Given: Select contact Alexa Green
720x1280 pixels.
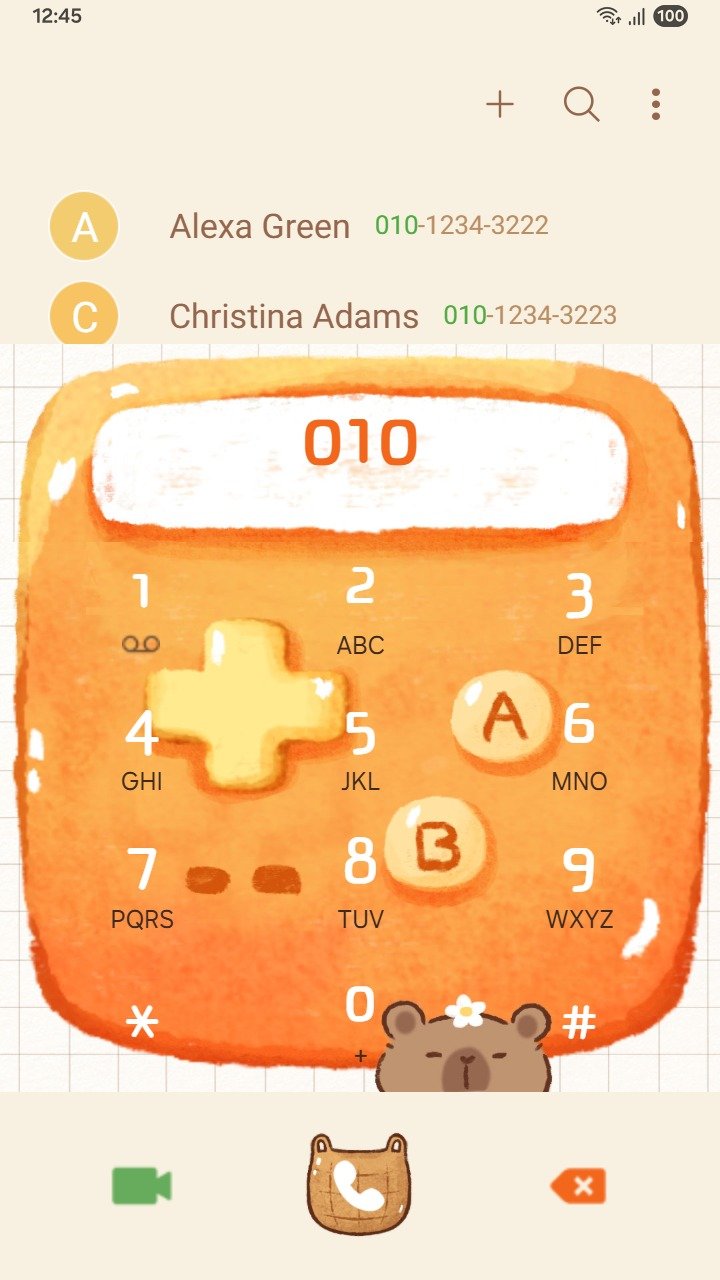Looking at the screenshot, I should (260, 226).
